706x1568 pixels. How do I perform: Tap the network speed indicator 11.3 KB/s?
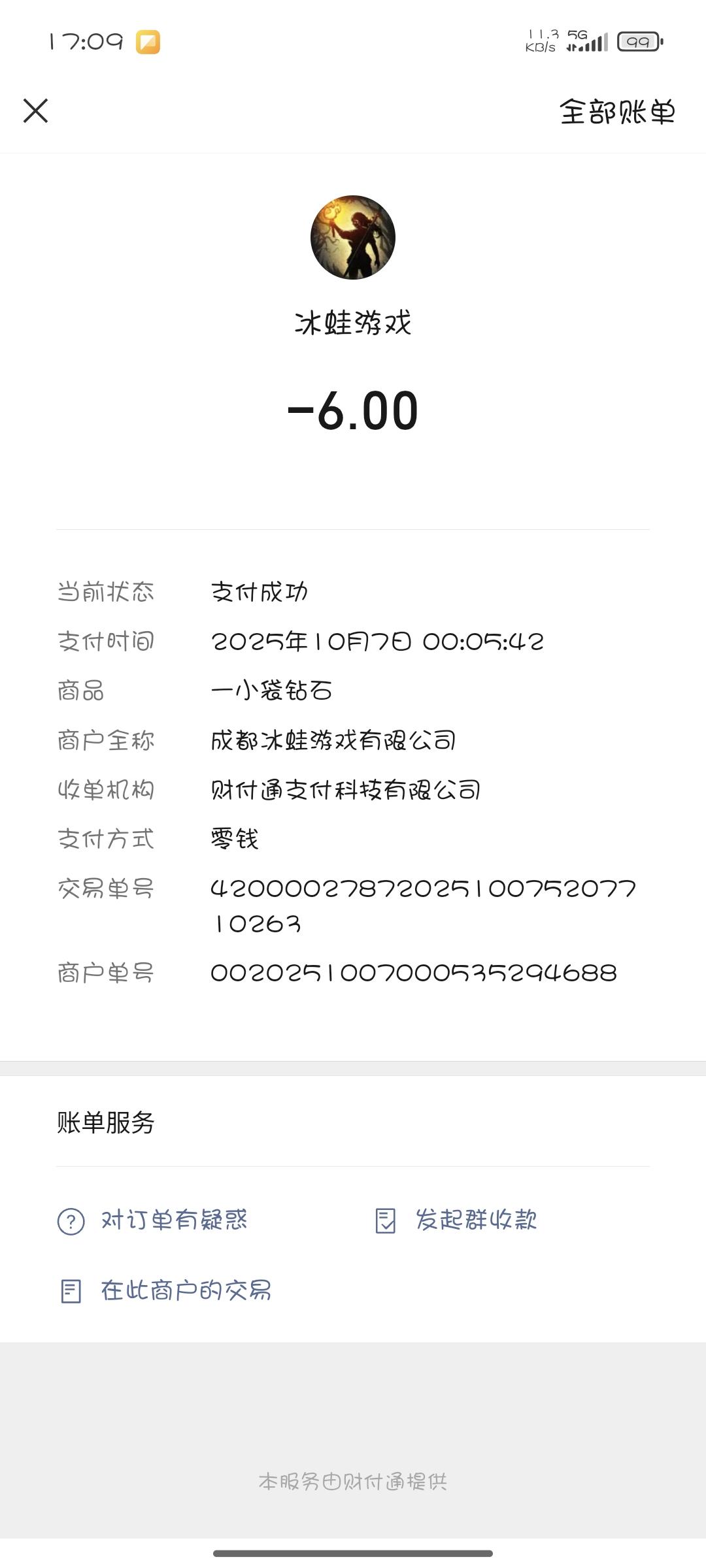540,41
